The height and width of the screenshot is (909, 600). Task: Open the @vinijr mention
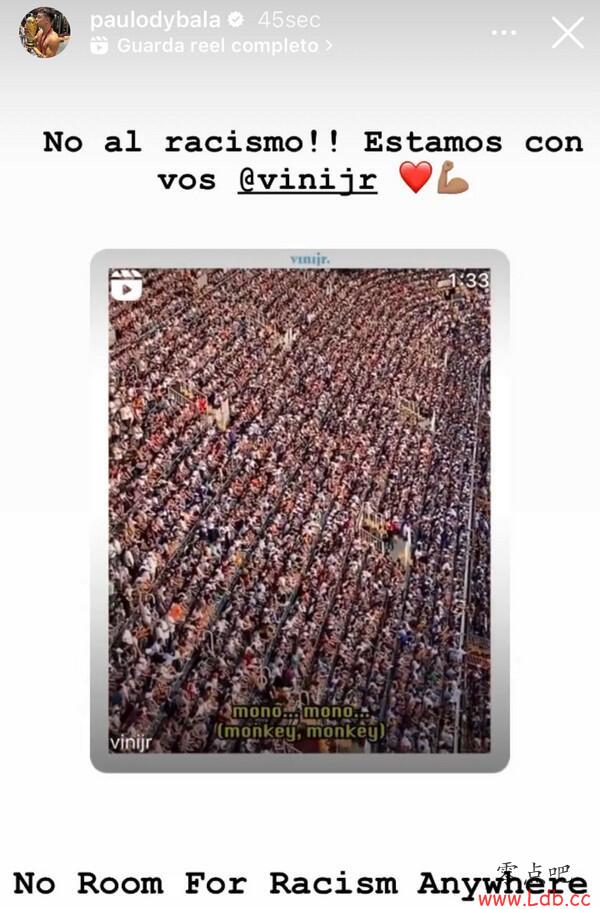(x=308, y=180)
